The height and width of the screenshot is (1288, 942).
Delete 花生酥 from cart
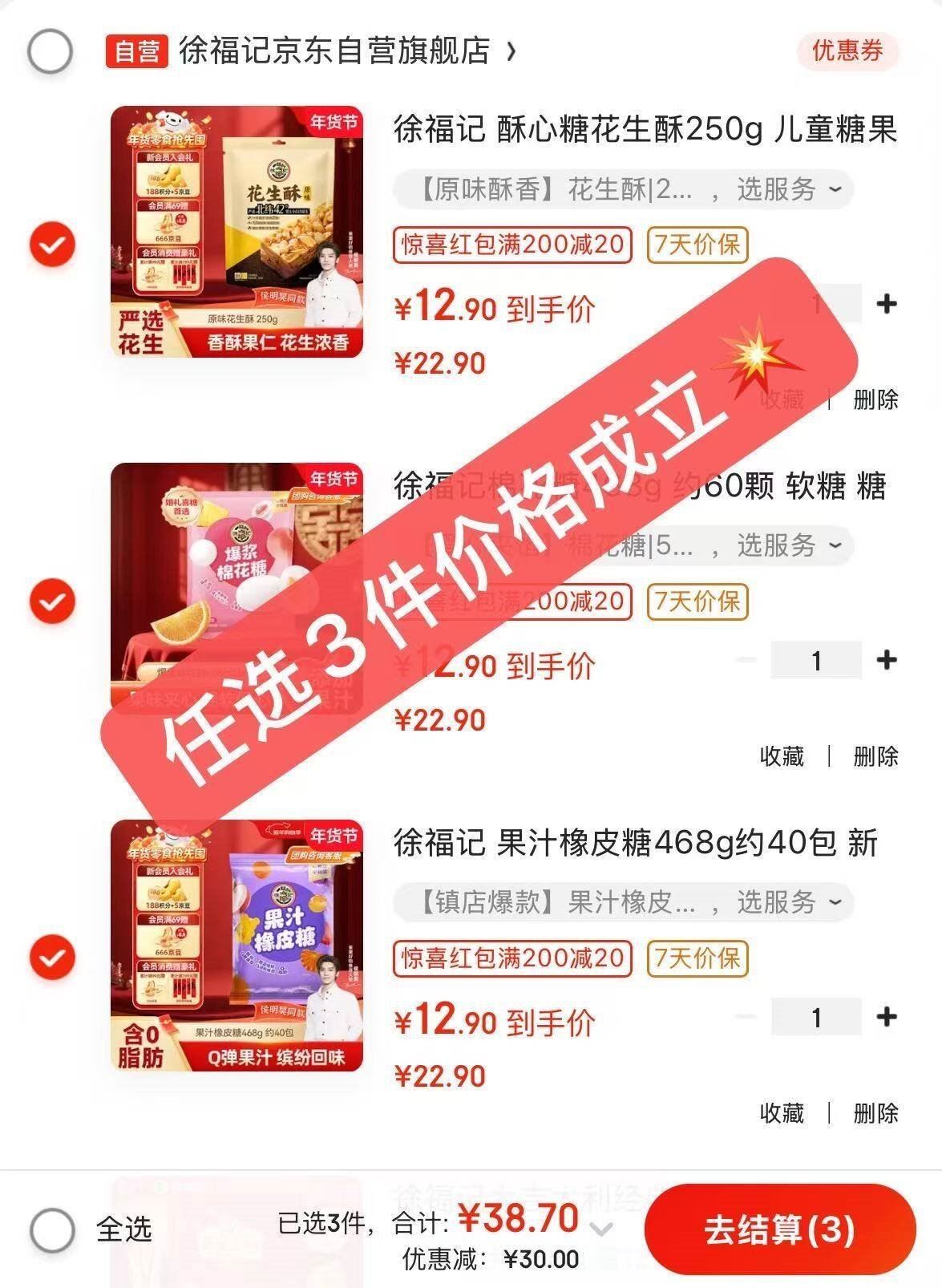[876, 399]
